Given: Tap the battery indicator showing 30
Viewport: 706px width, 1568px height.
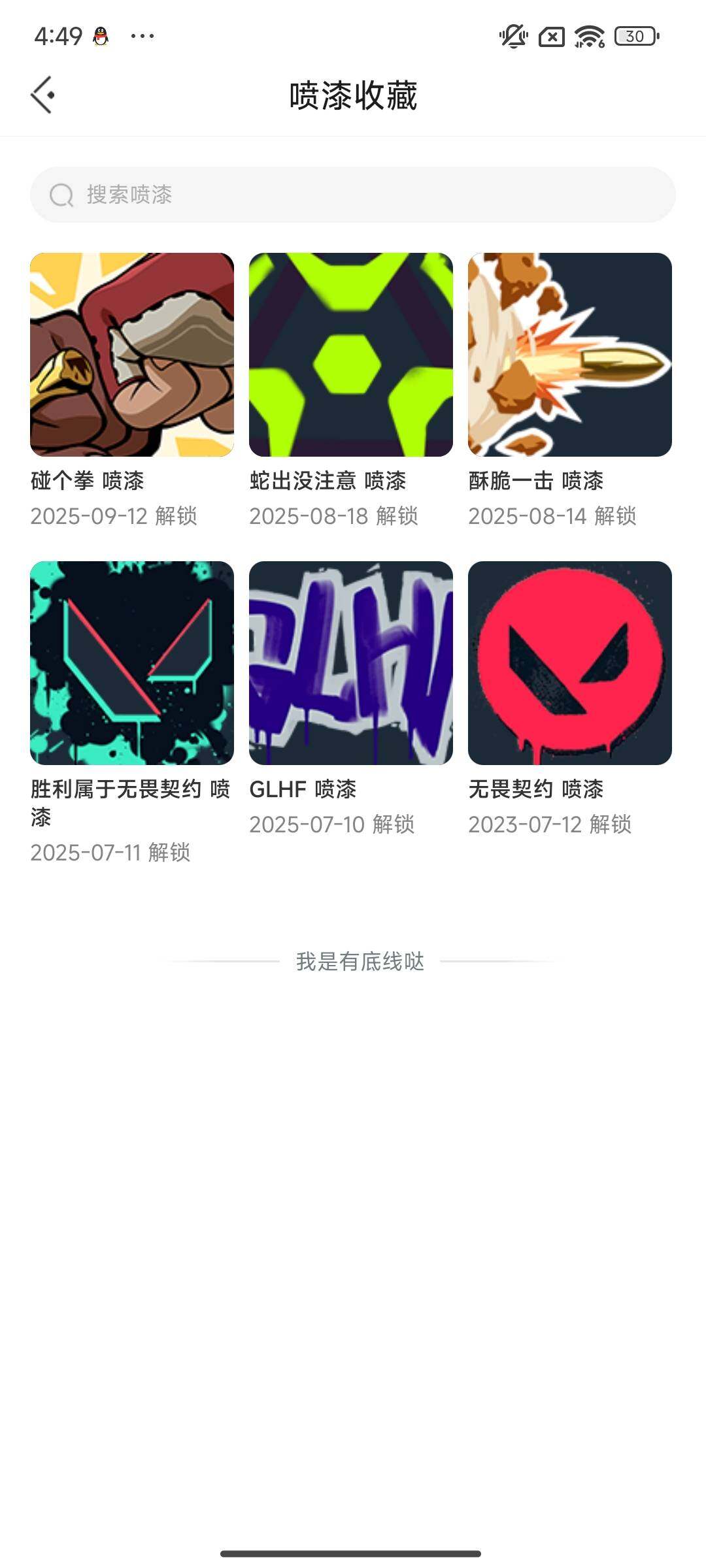Looking at the screenshot, I should 630,37.
